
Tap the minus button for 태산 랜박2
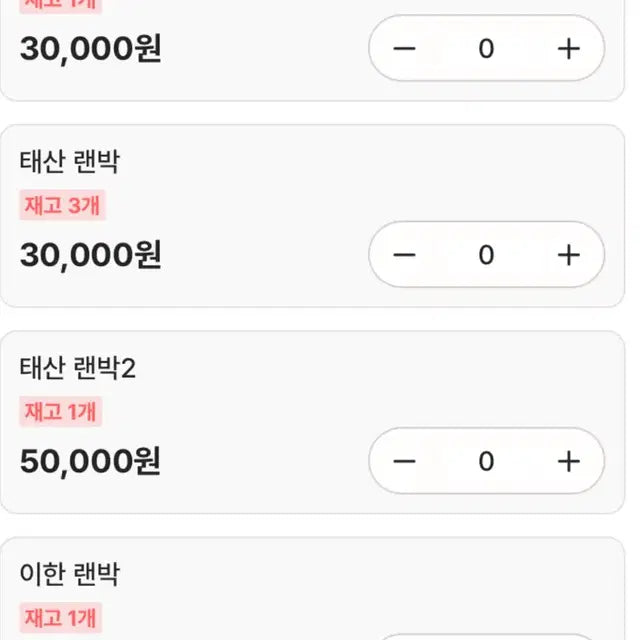[404, 461]
